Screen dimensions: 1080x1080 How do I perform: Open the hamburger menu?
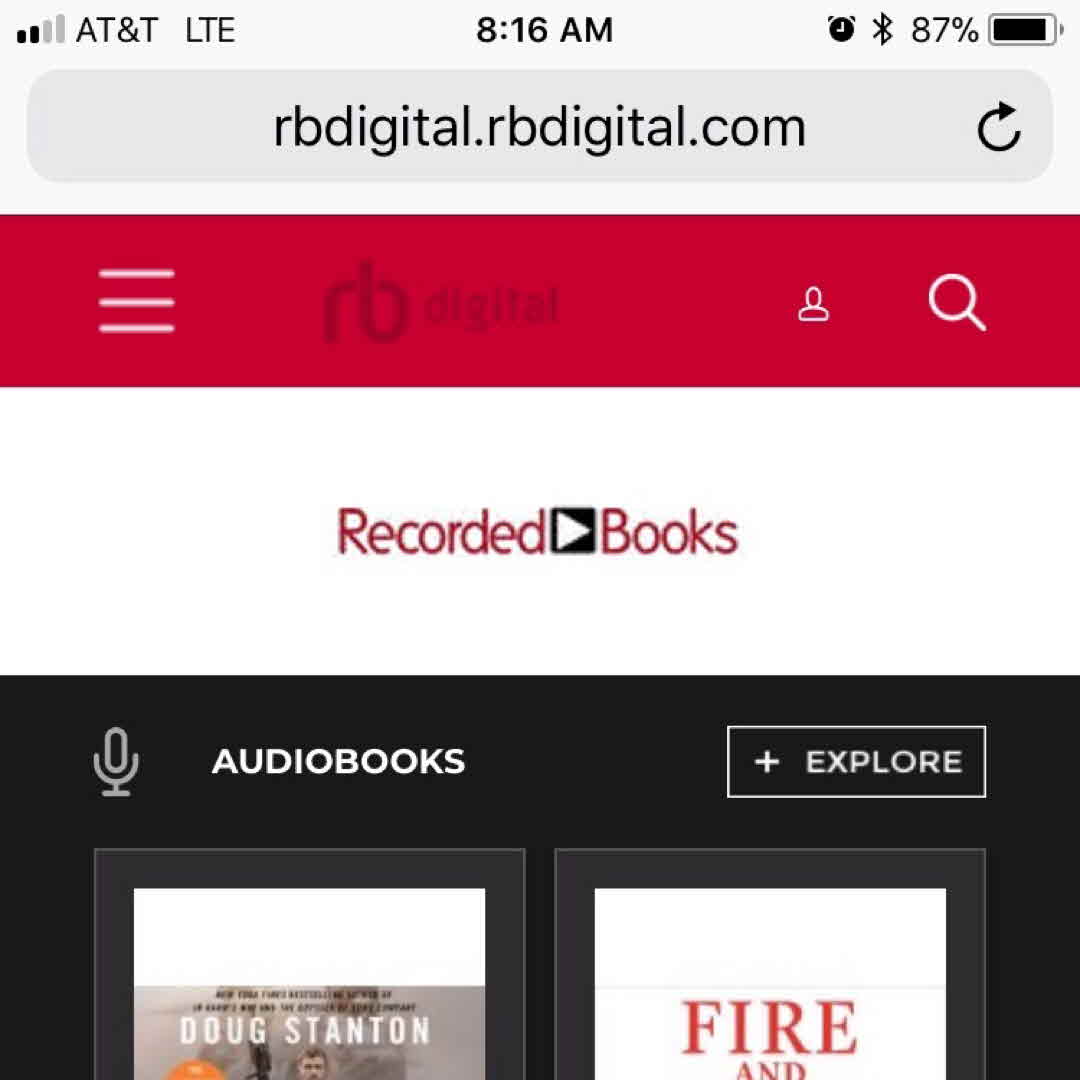(137, 301)
